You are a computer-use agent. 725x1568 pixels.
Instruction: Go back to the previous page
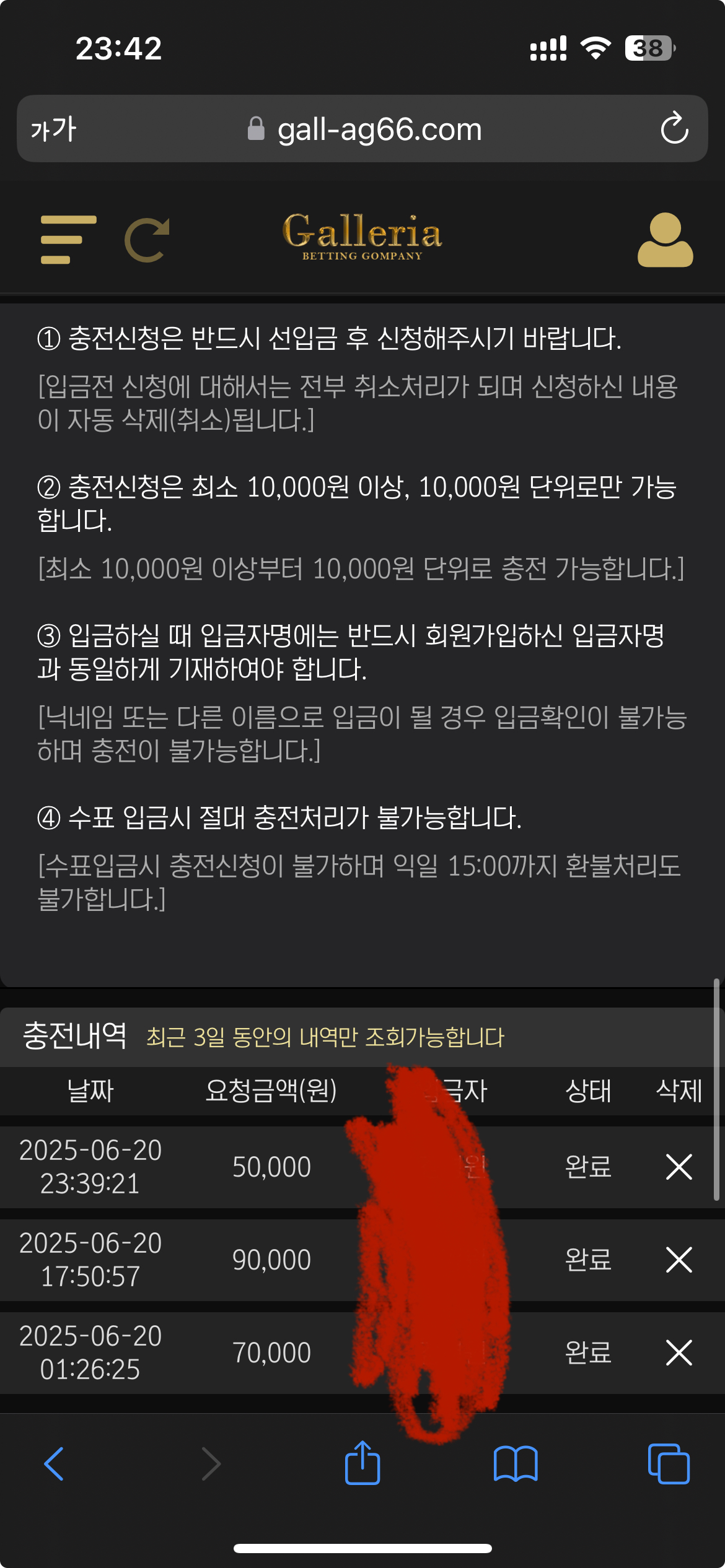pyautogui.click(x=55, y=1464)
